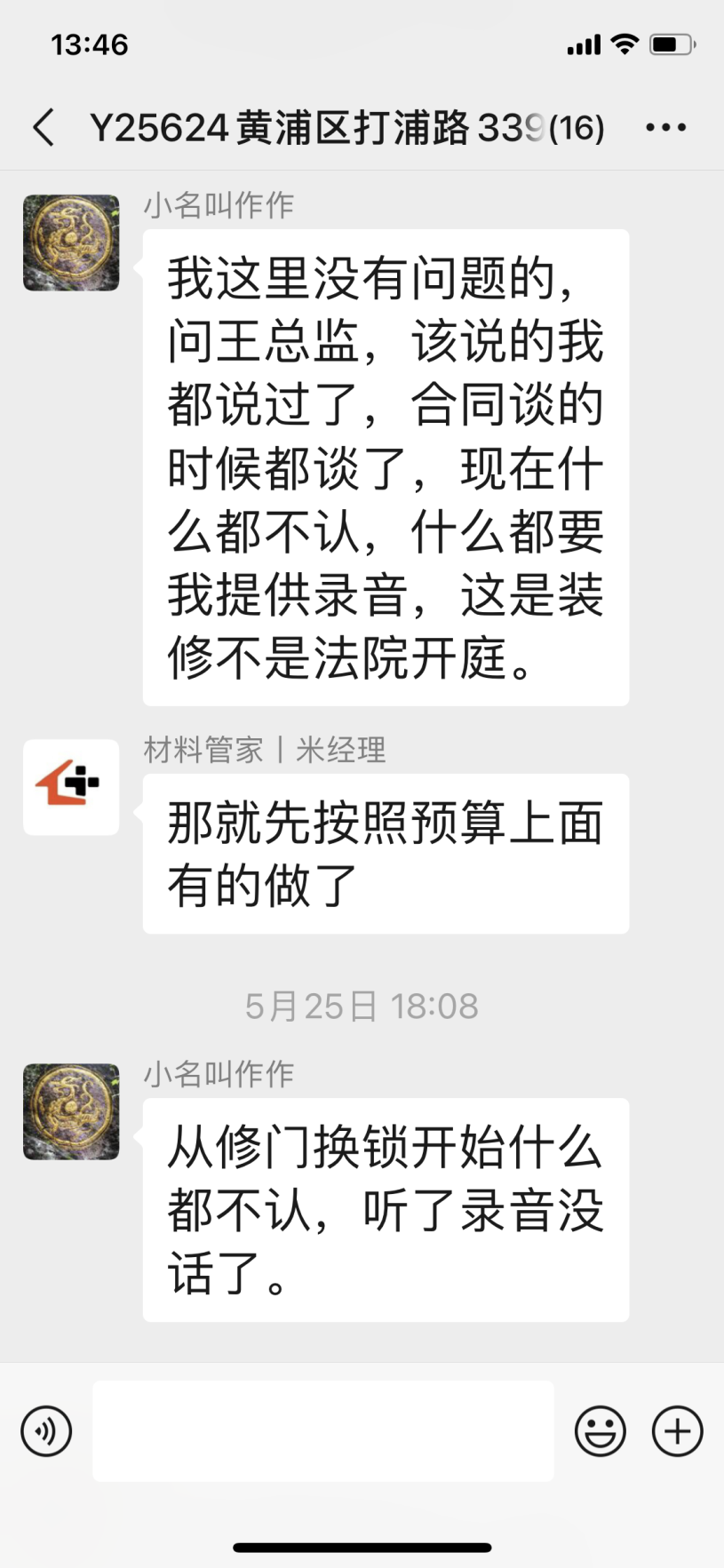Screen dimensions: 724x1568
Task: Switch to voice message input
Action: point(46,1431)
